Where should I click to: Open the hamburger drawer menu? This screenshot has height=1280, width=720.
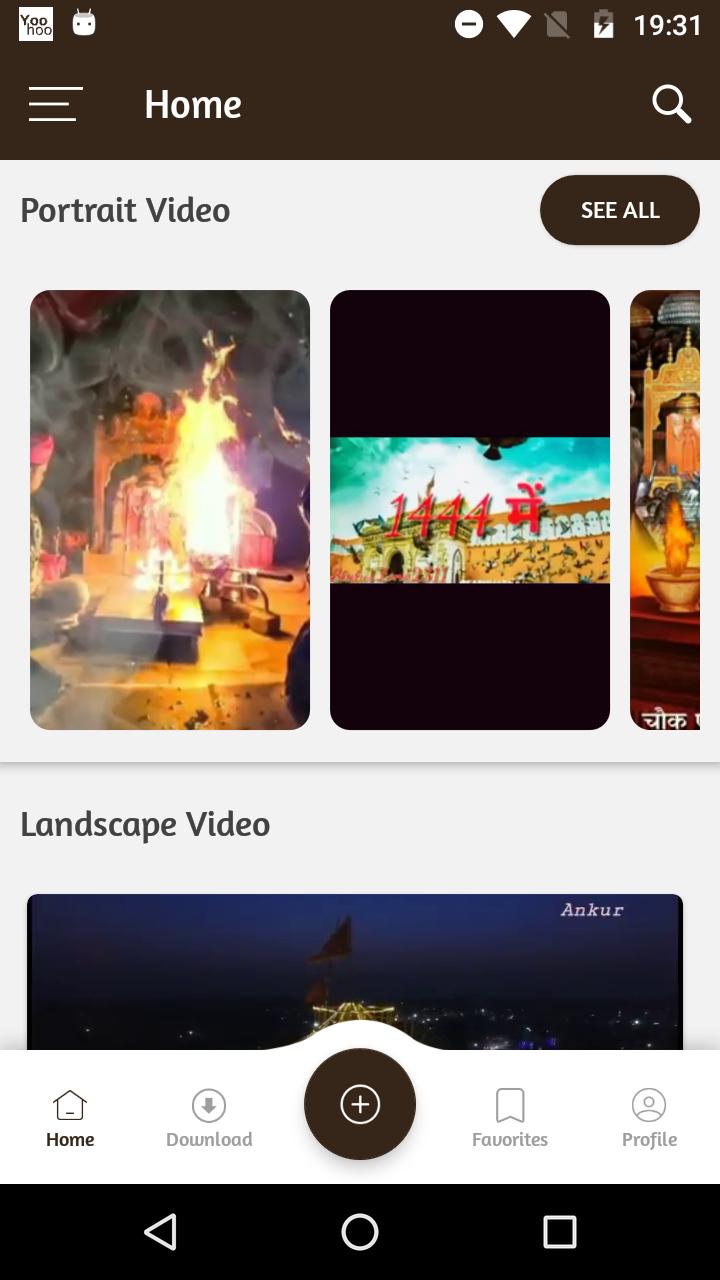tap(55, 104)
